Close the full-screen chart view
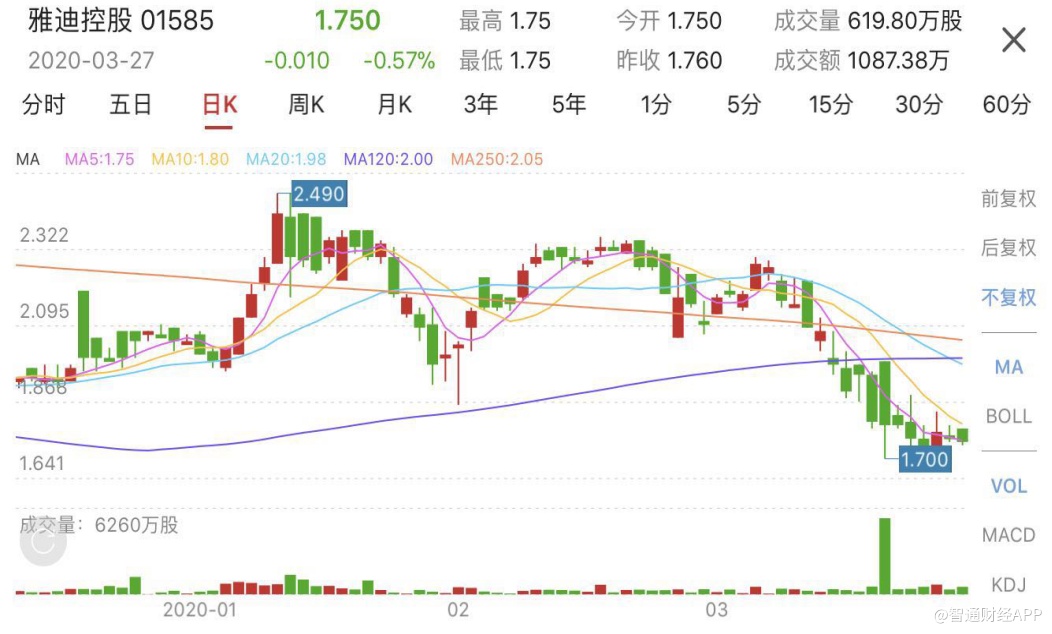The image size is (1052, 634). click(x=1014, y=41)
